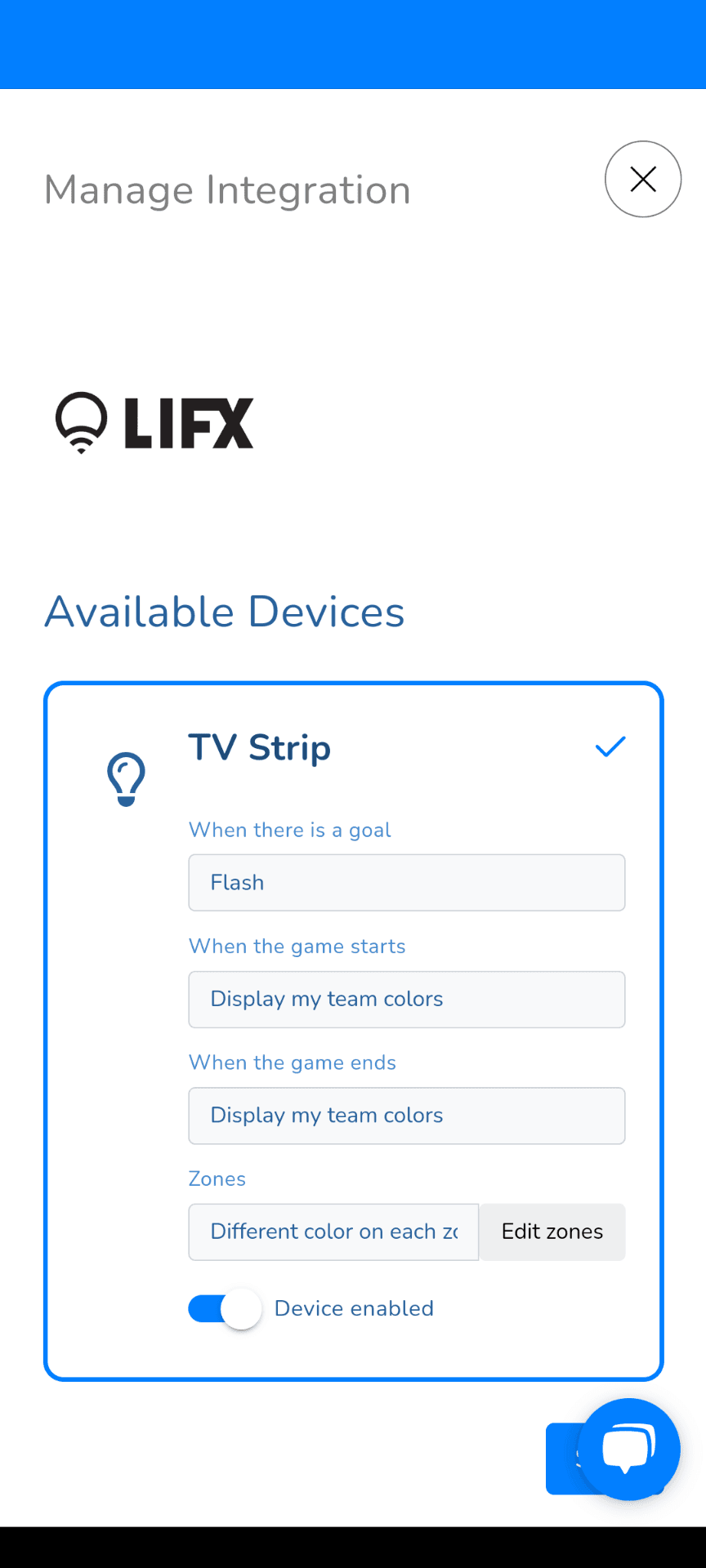
Task: Close the Manage Integration dialog
Action: pos(642,179)
